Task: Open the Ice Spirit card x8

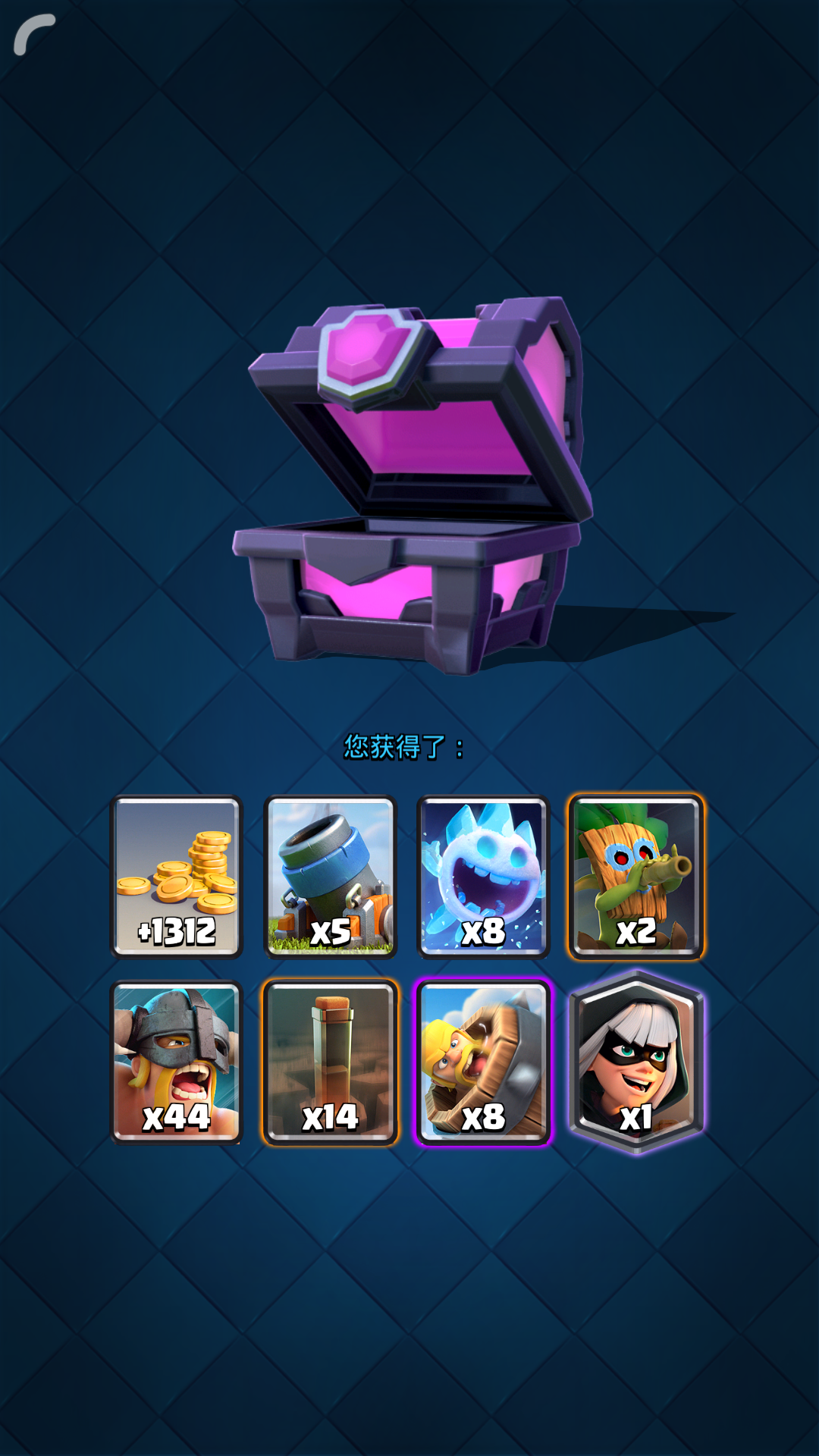Action: 483,877
